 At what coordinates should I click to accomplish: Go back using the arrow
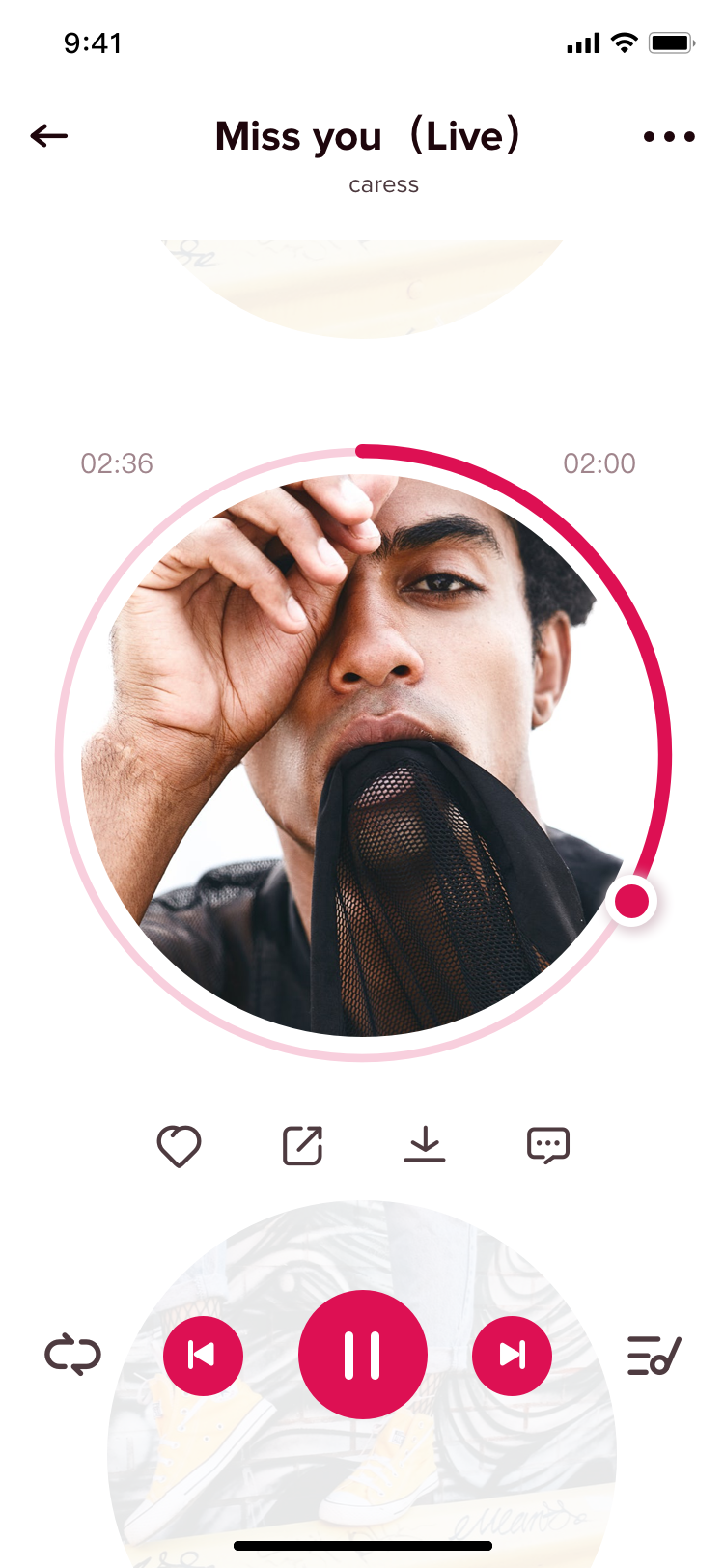tap(48, 136)
